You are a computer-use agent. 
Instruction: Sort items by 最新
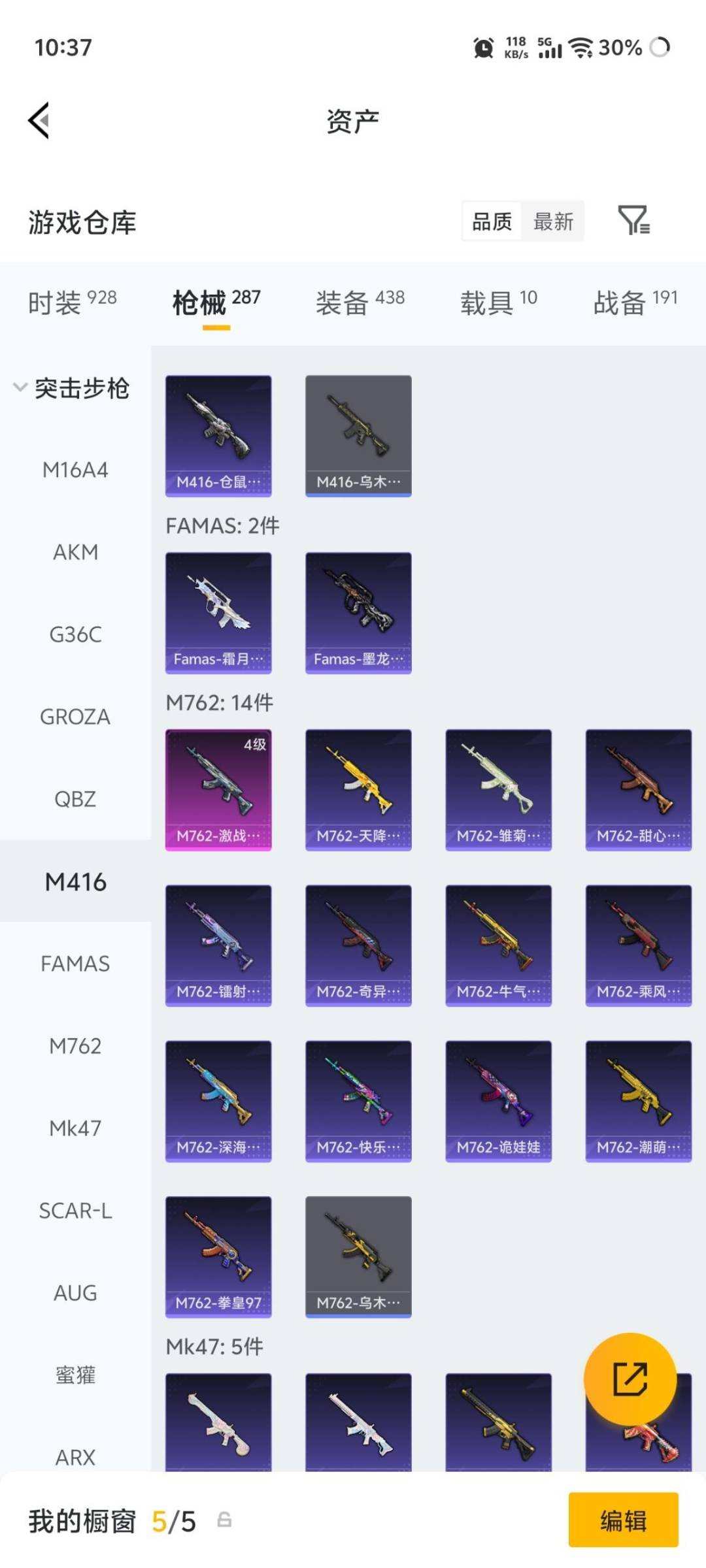[553, 221]
